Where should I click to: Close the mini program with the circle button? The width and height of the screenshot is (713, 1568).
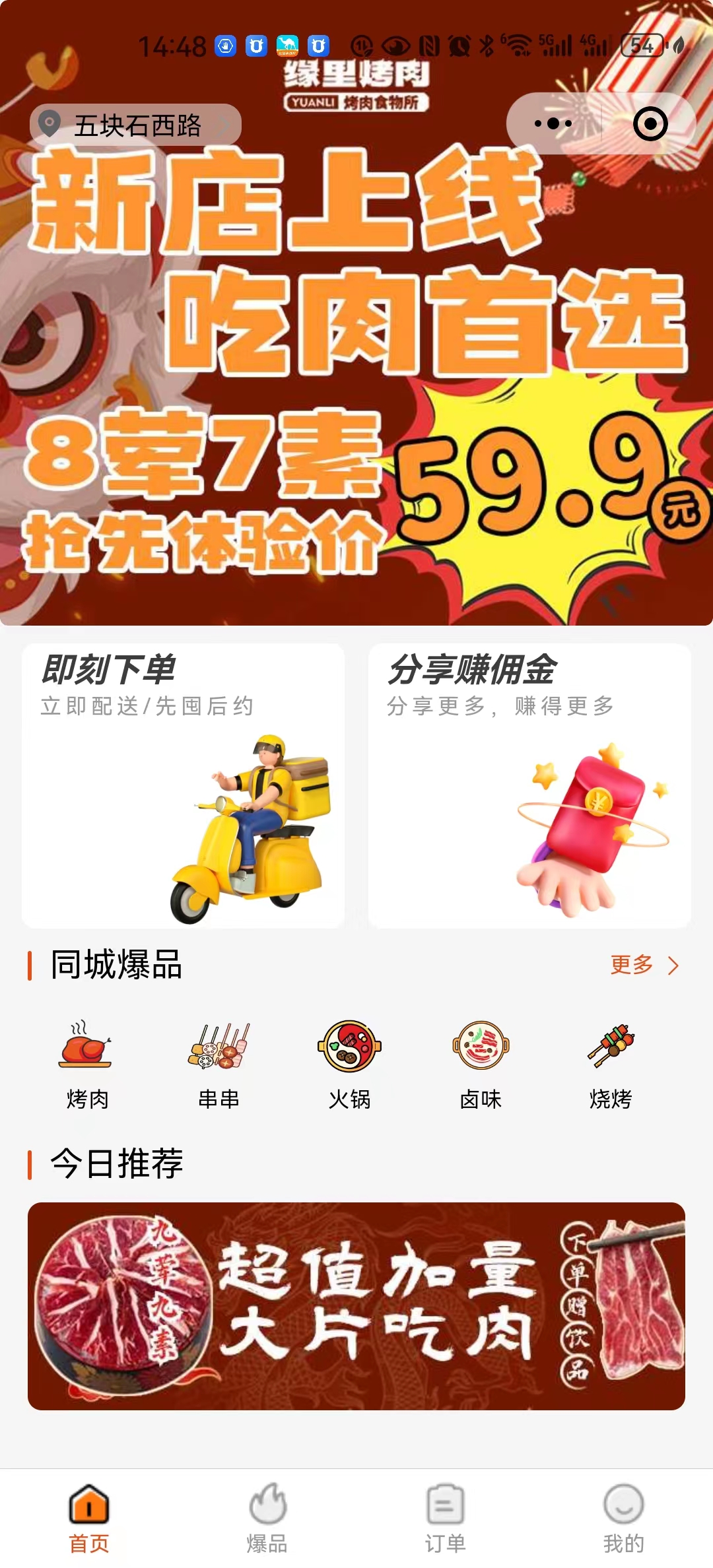[650, 123]
